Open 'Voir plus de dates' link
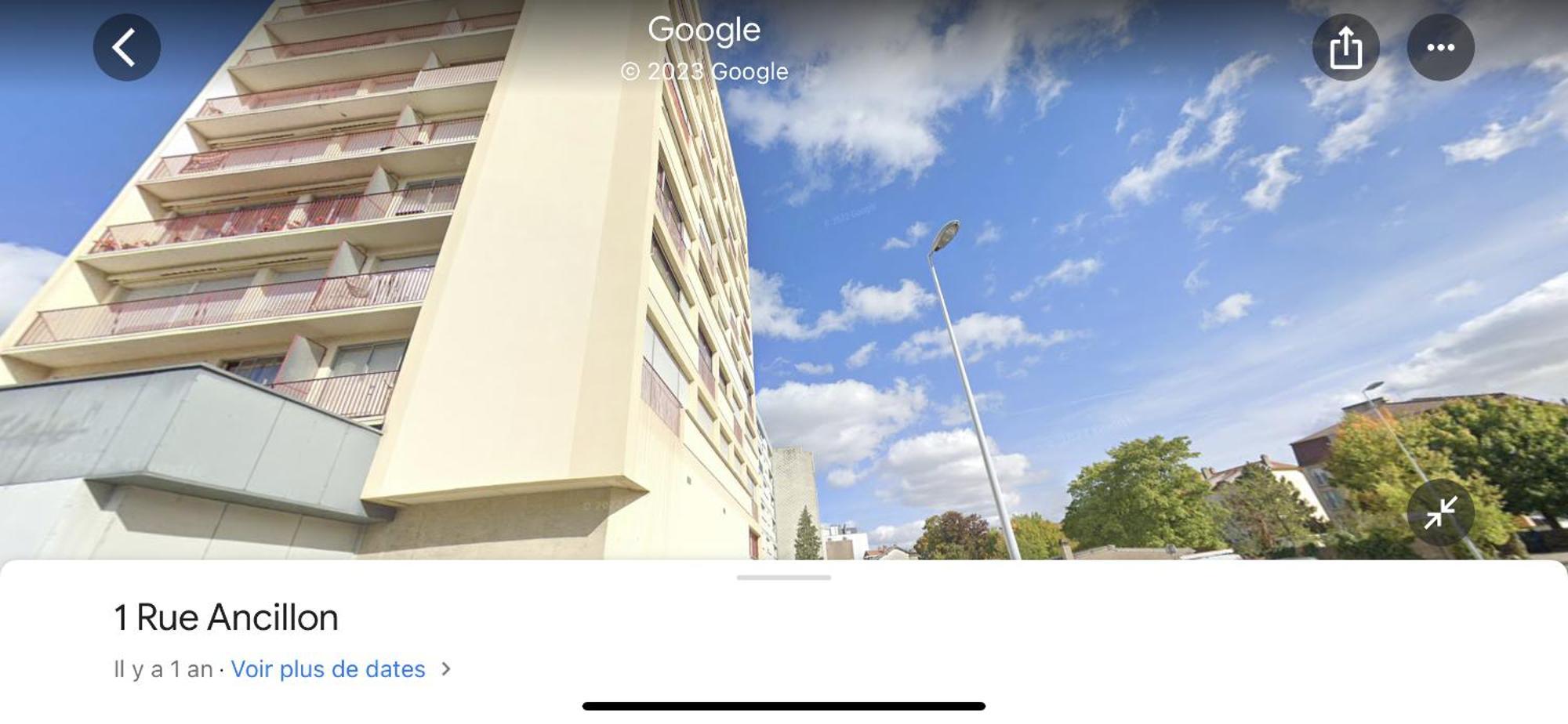Viewport: 1568px width, 724px height. tap(328, 669)
